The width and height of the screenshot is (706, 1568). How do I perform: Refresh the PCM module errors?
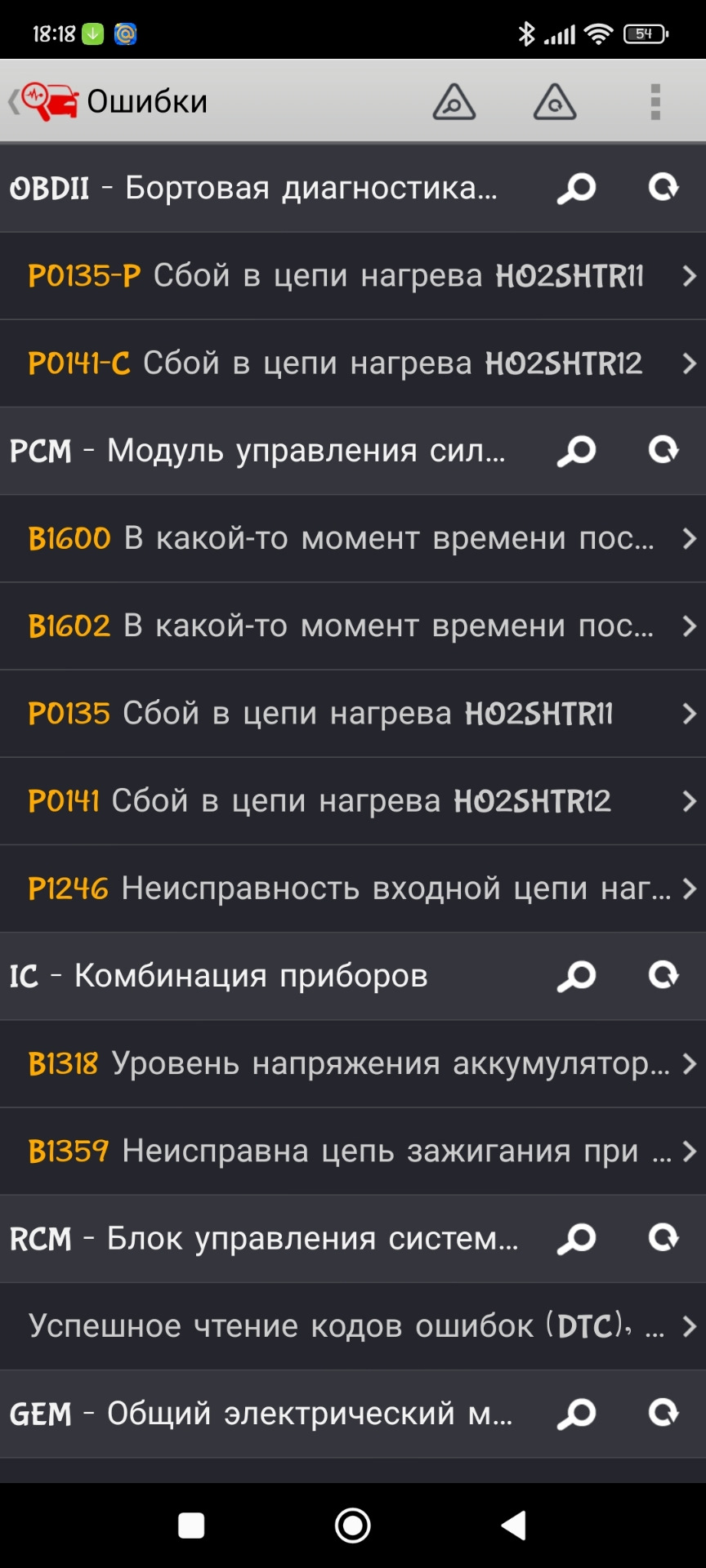click(663, 451)
